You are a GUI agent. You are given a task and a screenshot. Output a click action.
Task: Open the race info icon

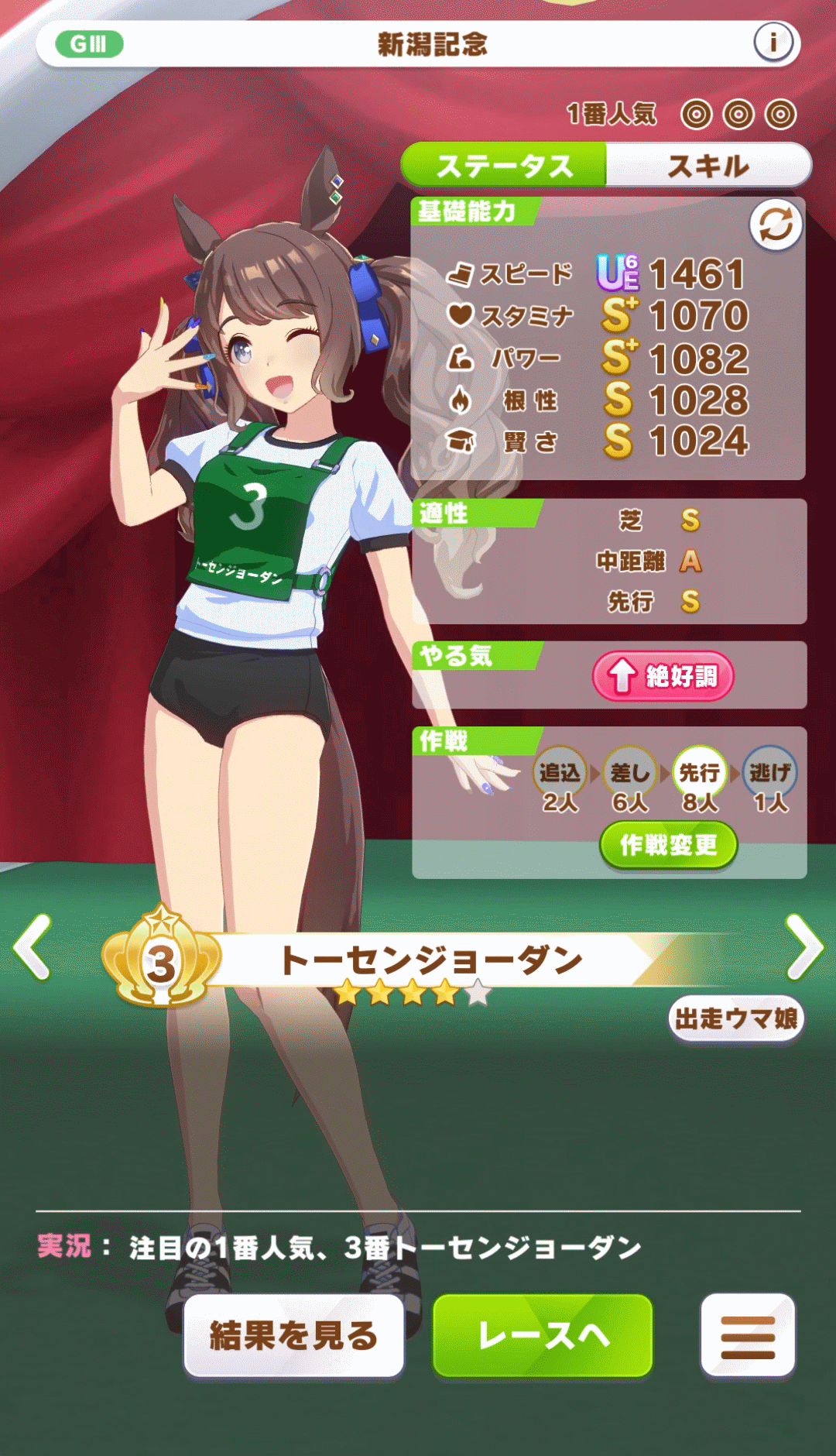[x=773, y=43]
